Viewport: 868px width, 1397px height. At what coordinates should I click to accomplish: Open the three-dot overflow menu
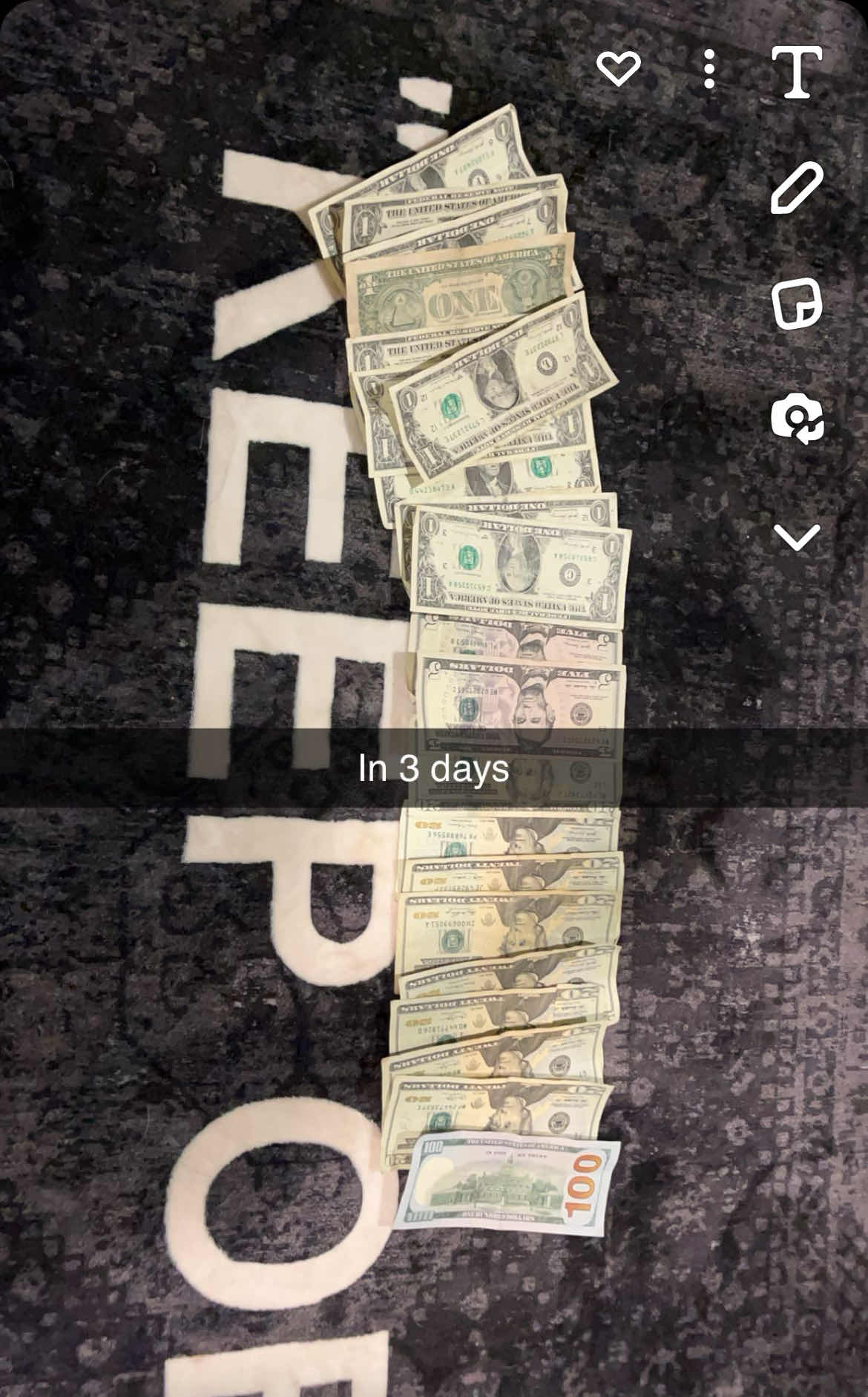click(x=709, y=70)
